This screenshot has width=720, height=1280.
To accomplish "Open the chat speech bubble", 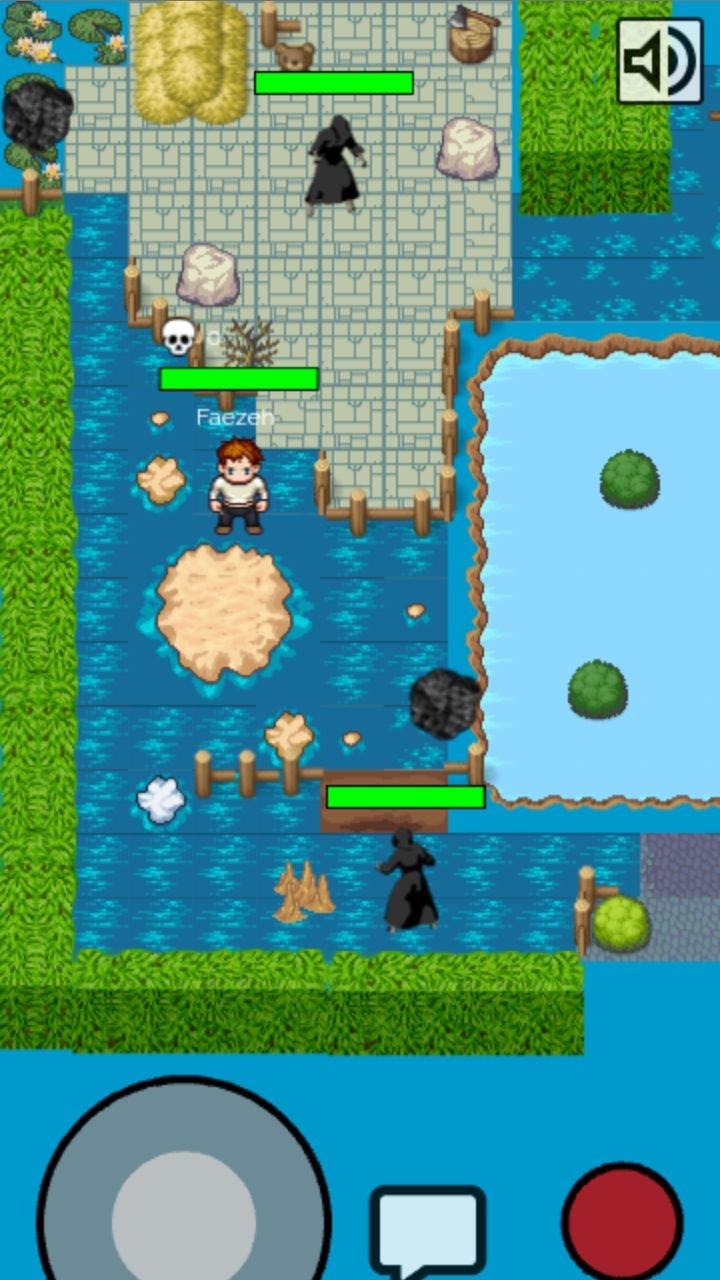I will click(427, 1227).
